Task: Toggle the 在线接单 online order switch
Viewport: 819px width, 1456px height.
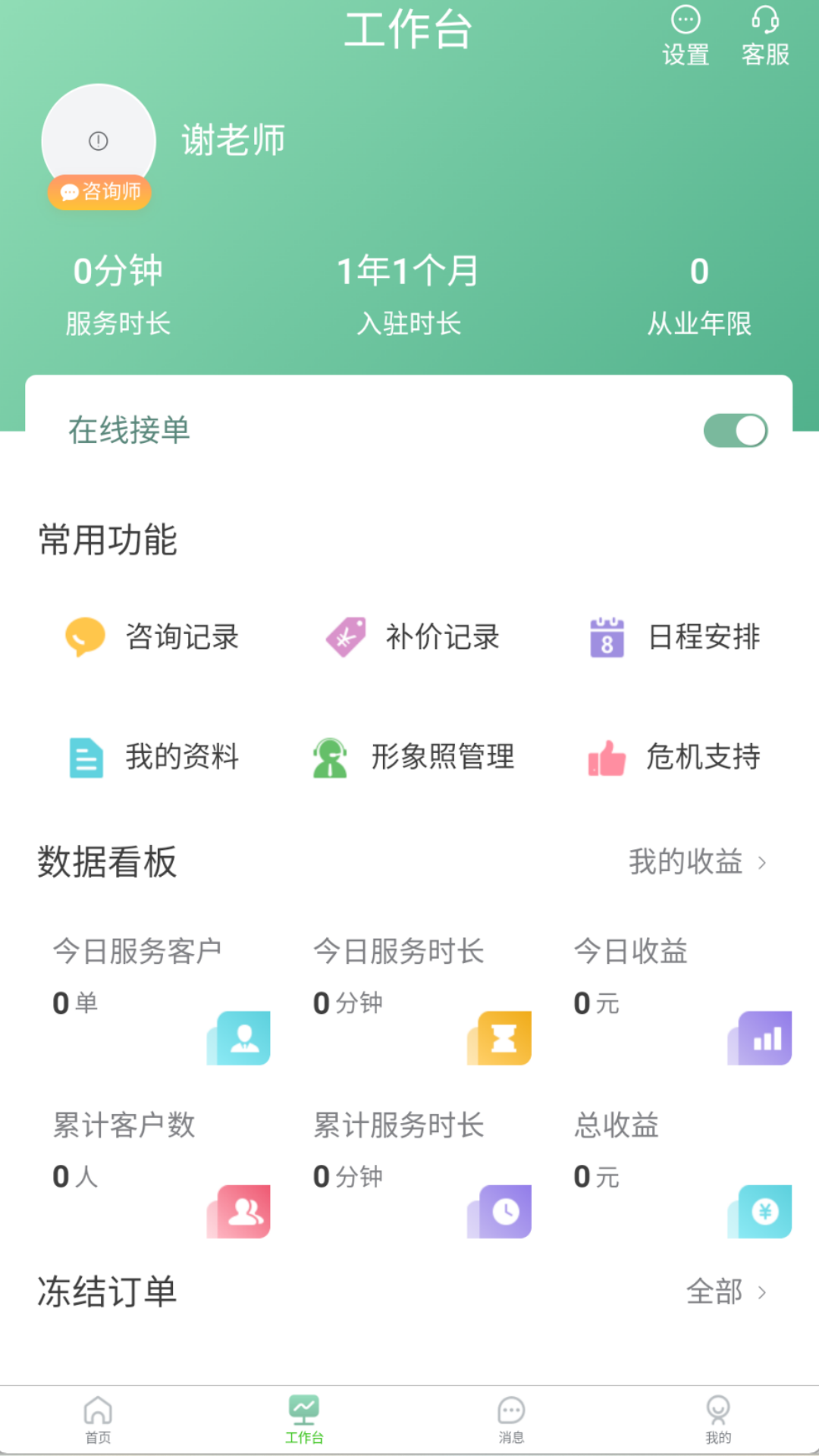Action: click(x=734, y=430)
